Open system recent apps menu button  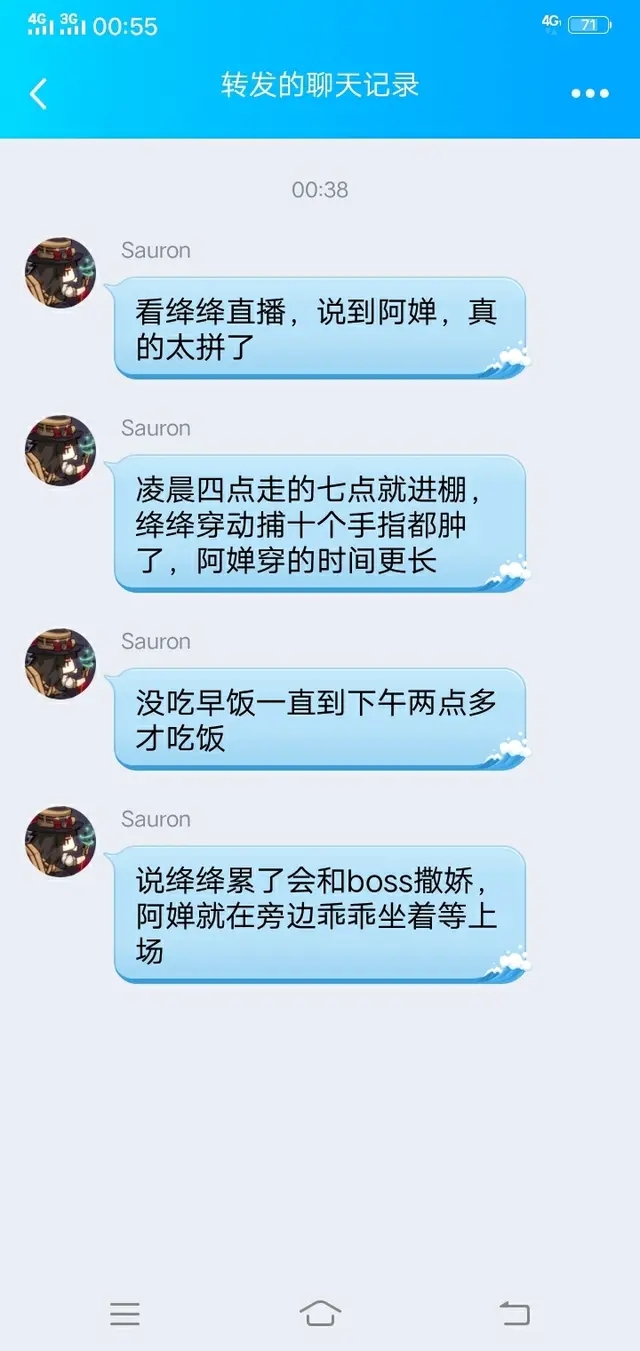point(125,1313)
